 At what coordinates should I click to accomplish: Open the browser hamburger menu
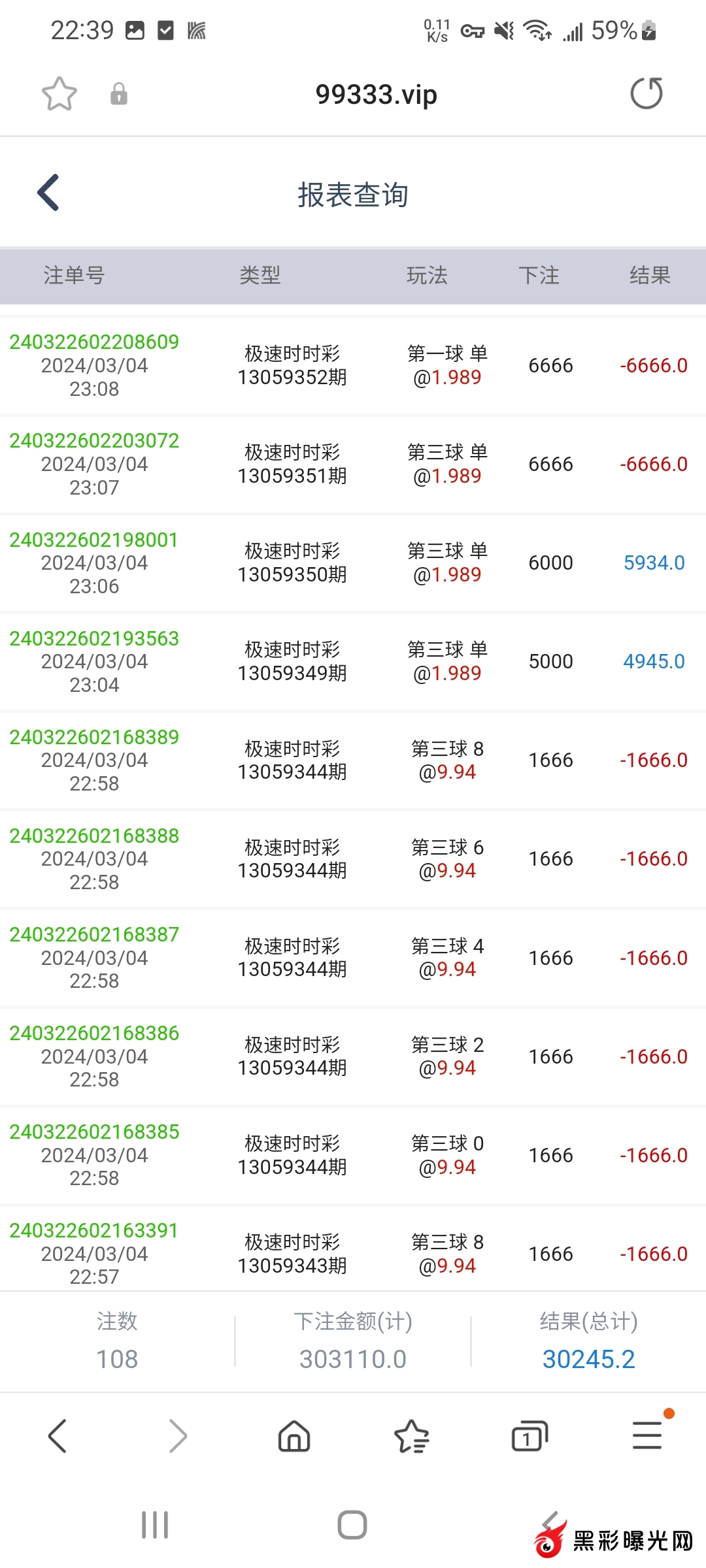click(x=647, y=1436)
